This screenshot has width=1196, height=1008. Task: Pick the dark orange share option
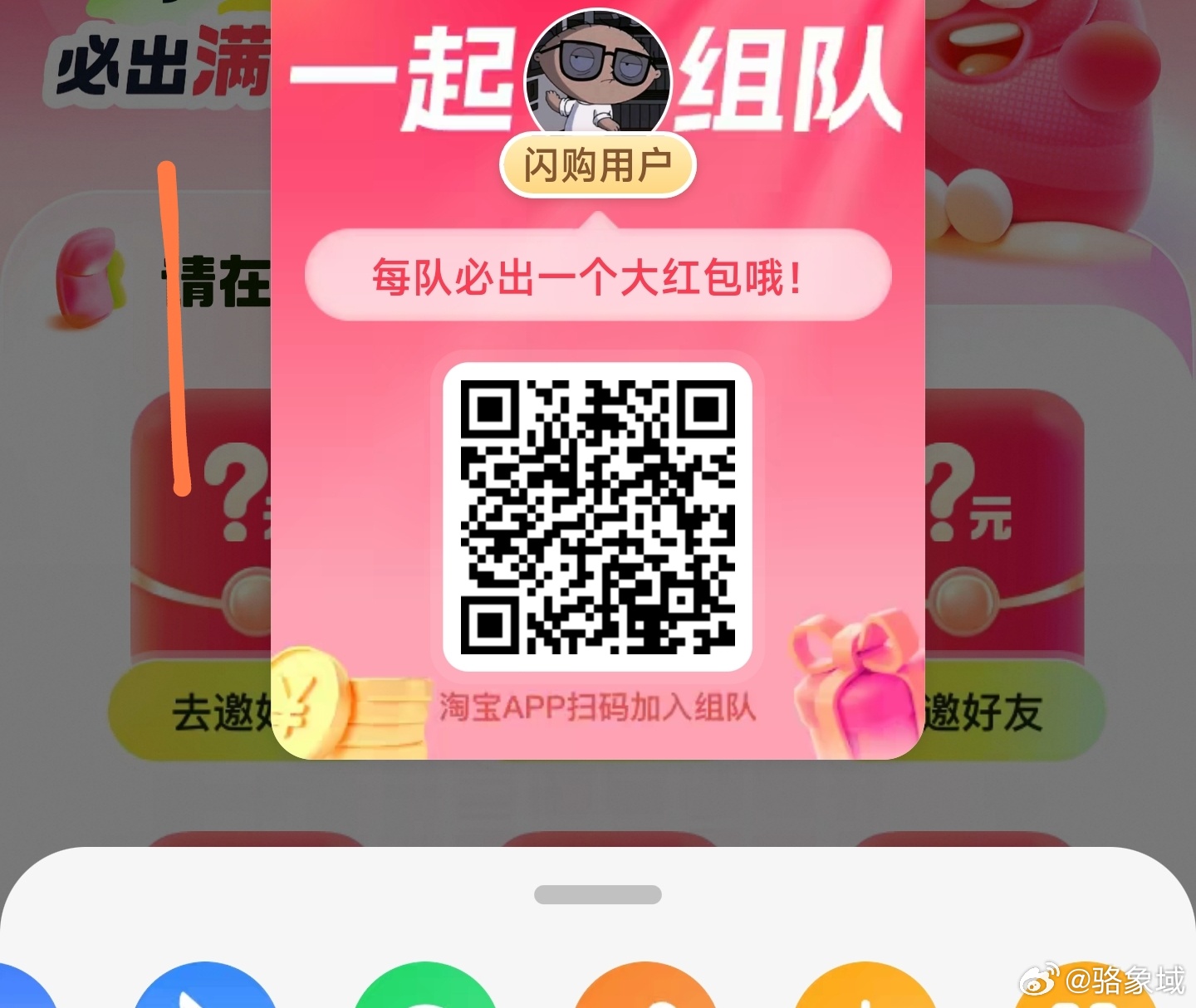[x=645, y=990]
